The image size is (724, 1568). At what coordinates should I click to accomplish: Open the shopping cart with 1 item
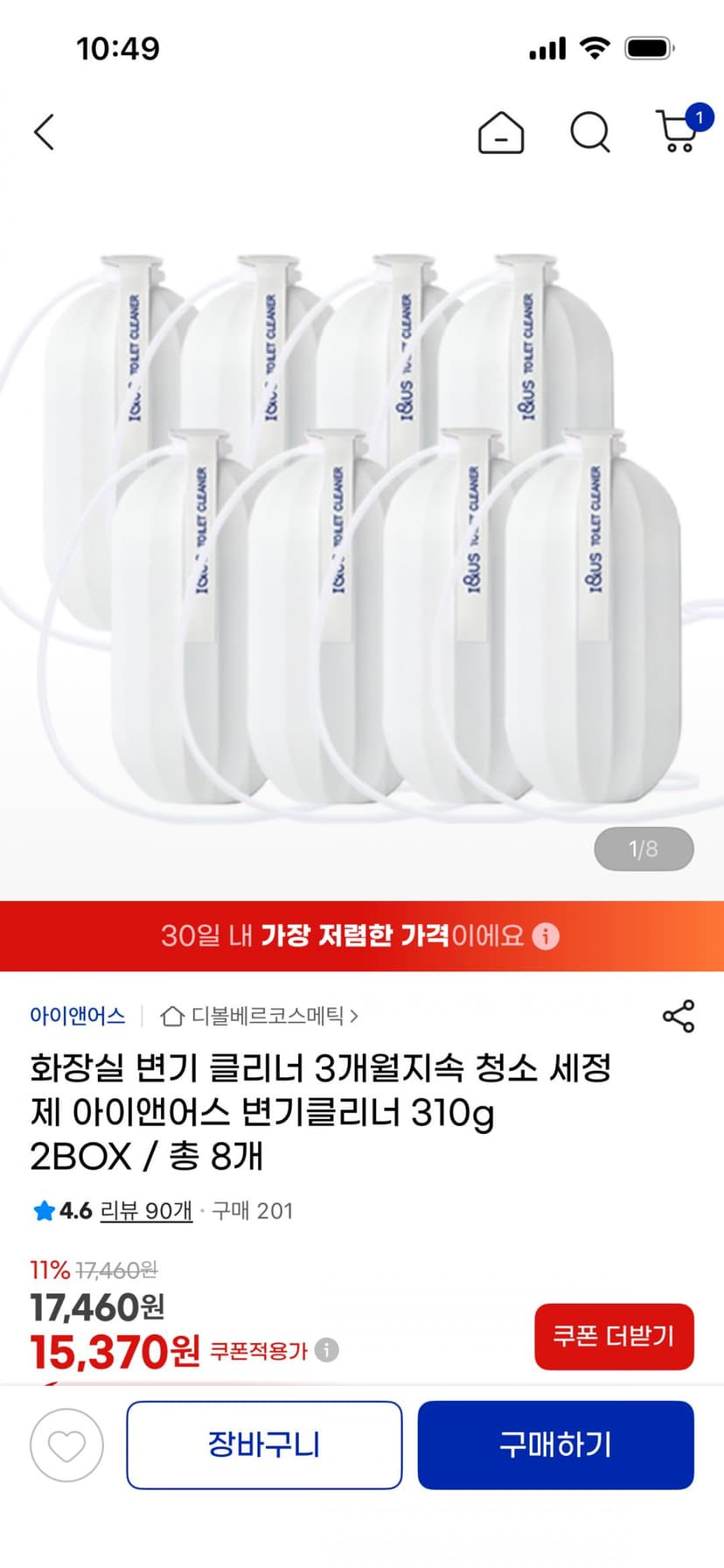679,129
